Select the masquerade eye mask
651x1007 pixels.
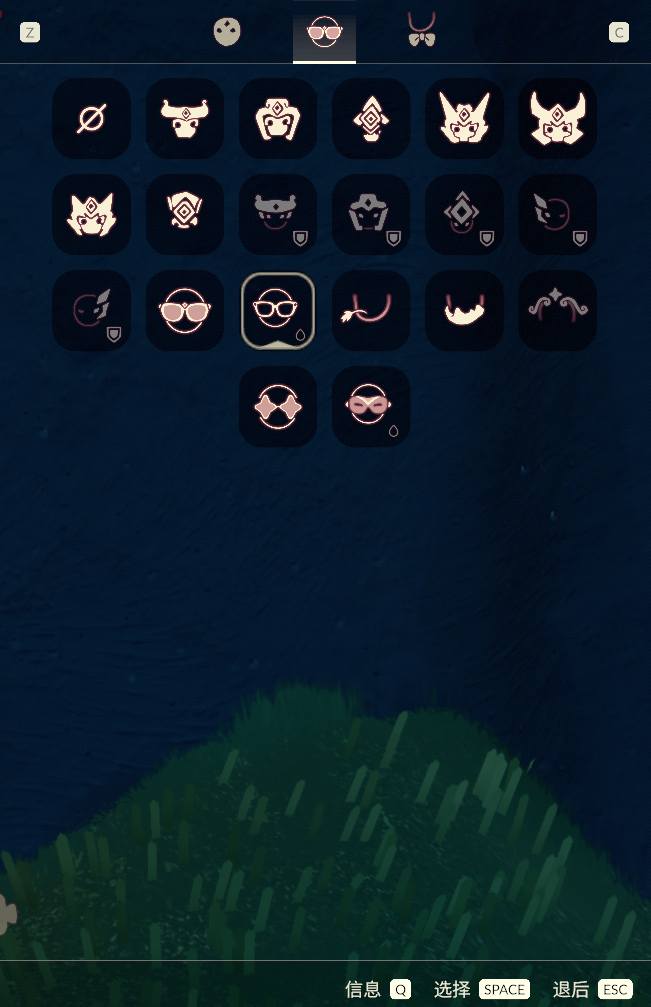[x=371, y=407]
